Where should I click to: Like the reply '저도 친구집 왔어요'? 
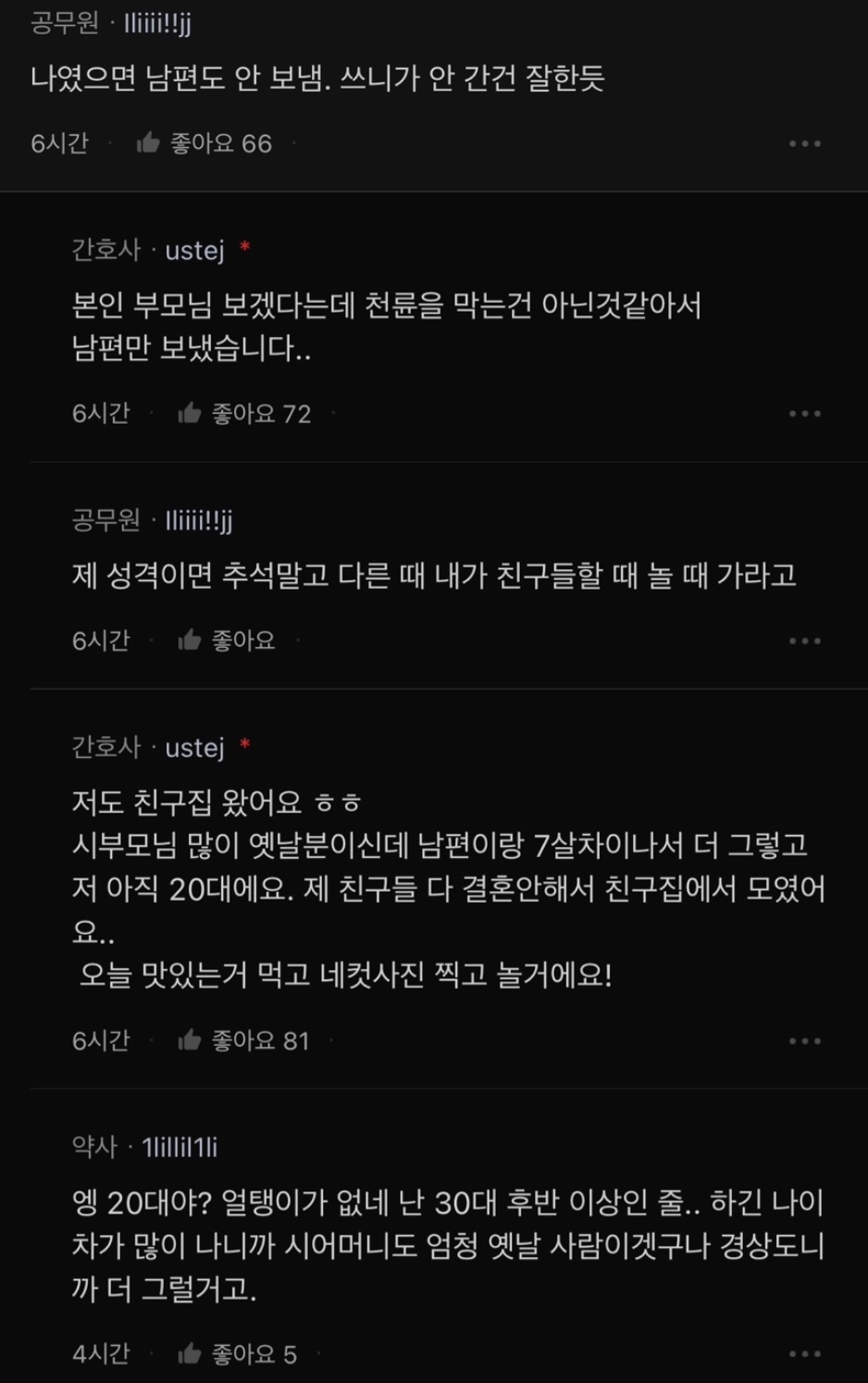pyautogui.click(x=191, y=1040)
